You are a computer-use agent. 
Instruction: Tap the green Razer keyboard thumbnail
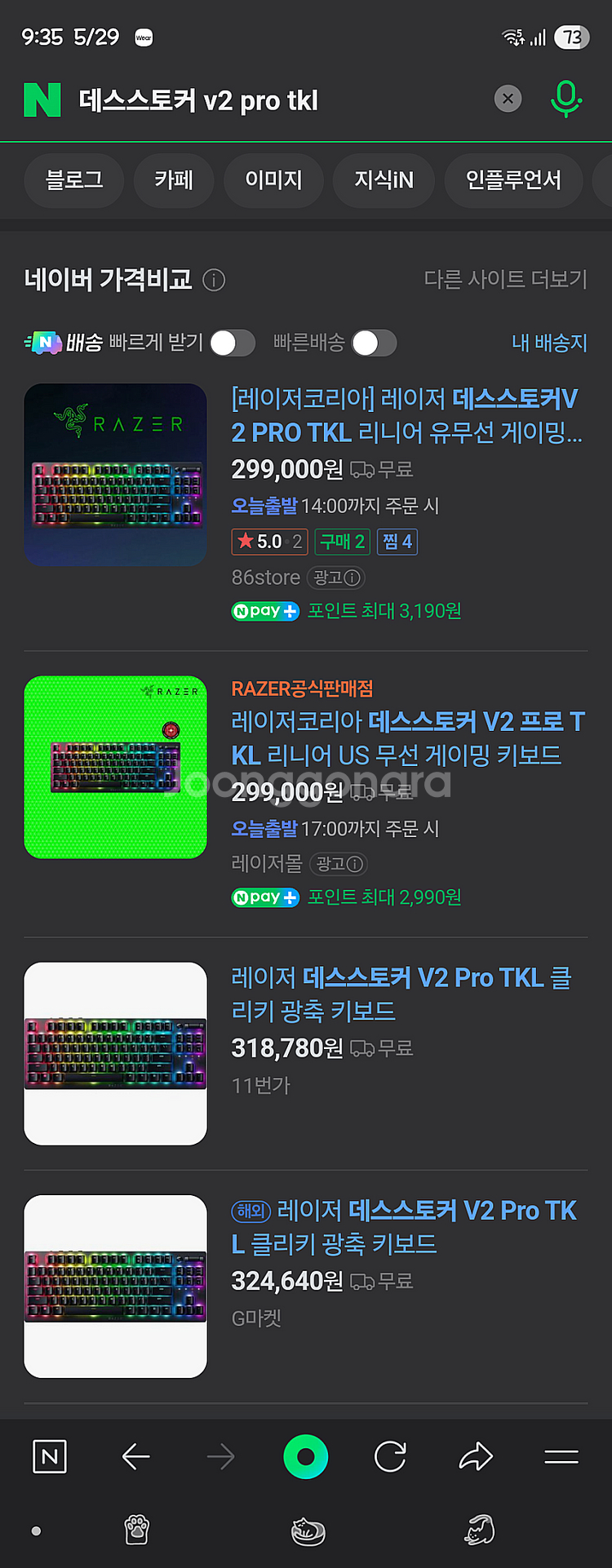click(x=114, y=767)
